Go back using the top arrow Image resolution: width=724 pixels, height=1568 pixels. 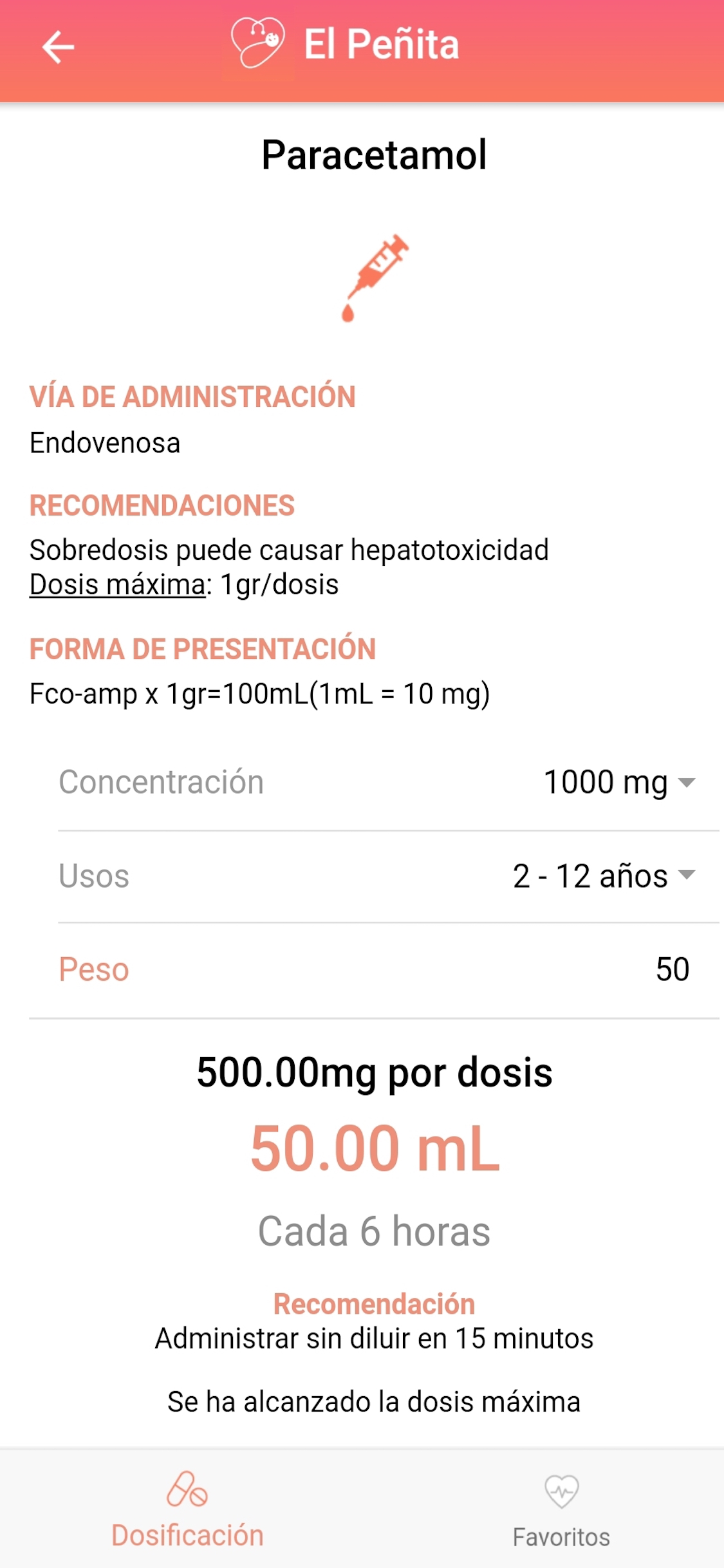[x=58, y=48]
